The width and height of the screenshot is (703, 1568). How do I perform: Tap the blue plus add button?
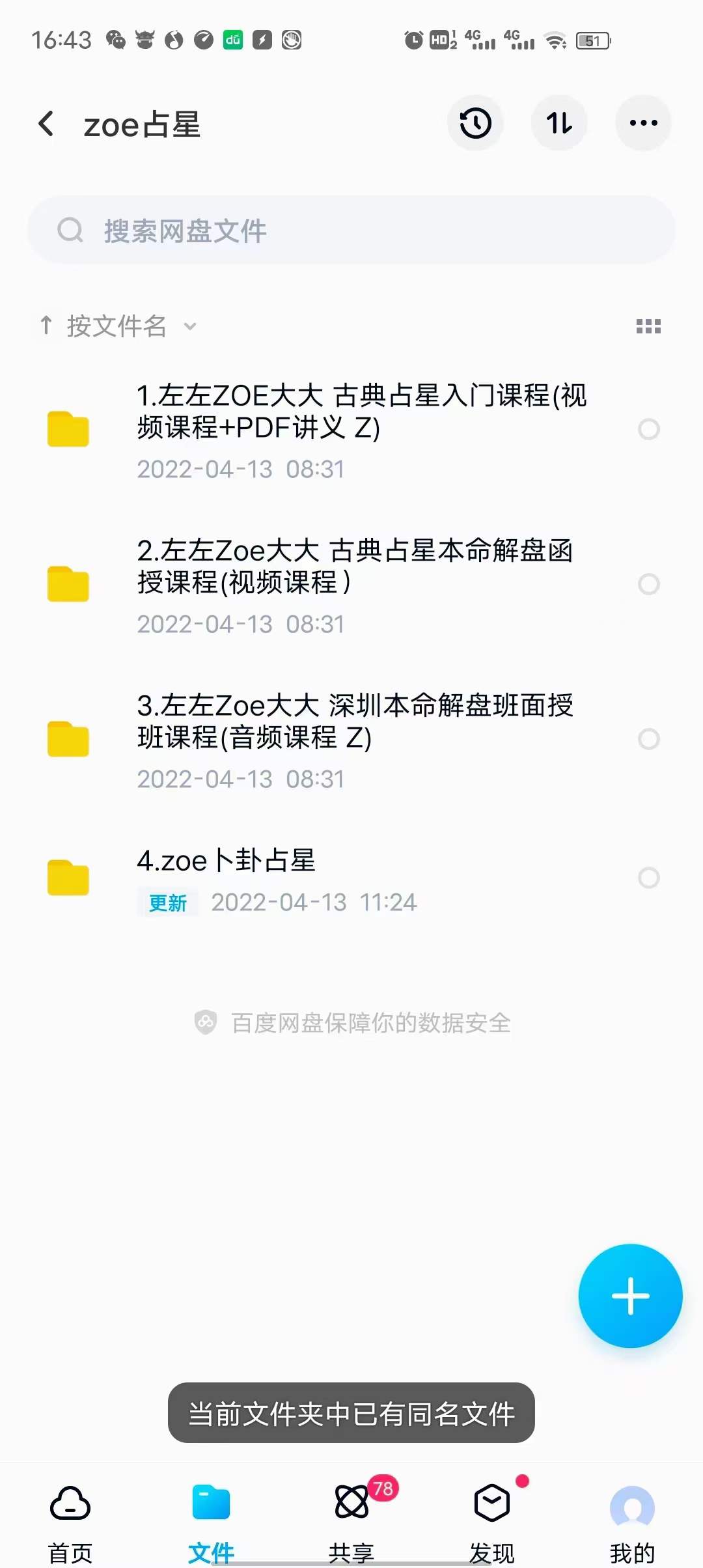point(630,1296)
